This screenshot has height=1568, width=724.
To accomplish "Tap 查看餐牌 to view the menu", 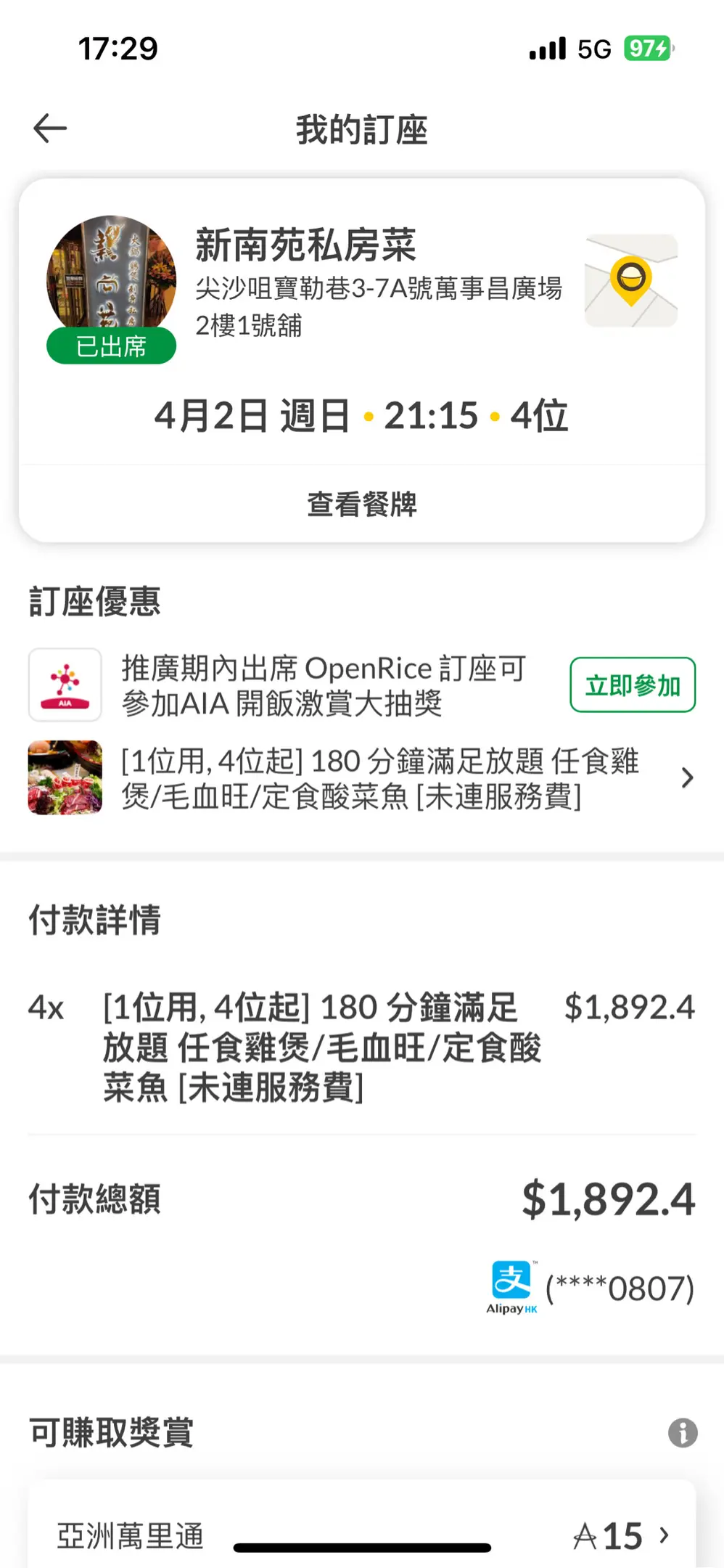I will (361, 504).
